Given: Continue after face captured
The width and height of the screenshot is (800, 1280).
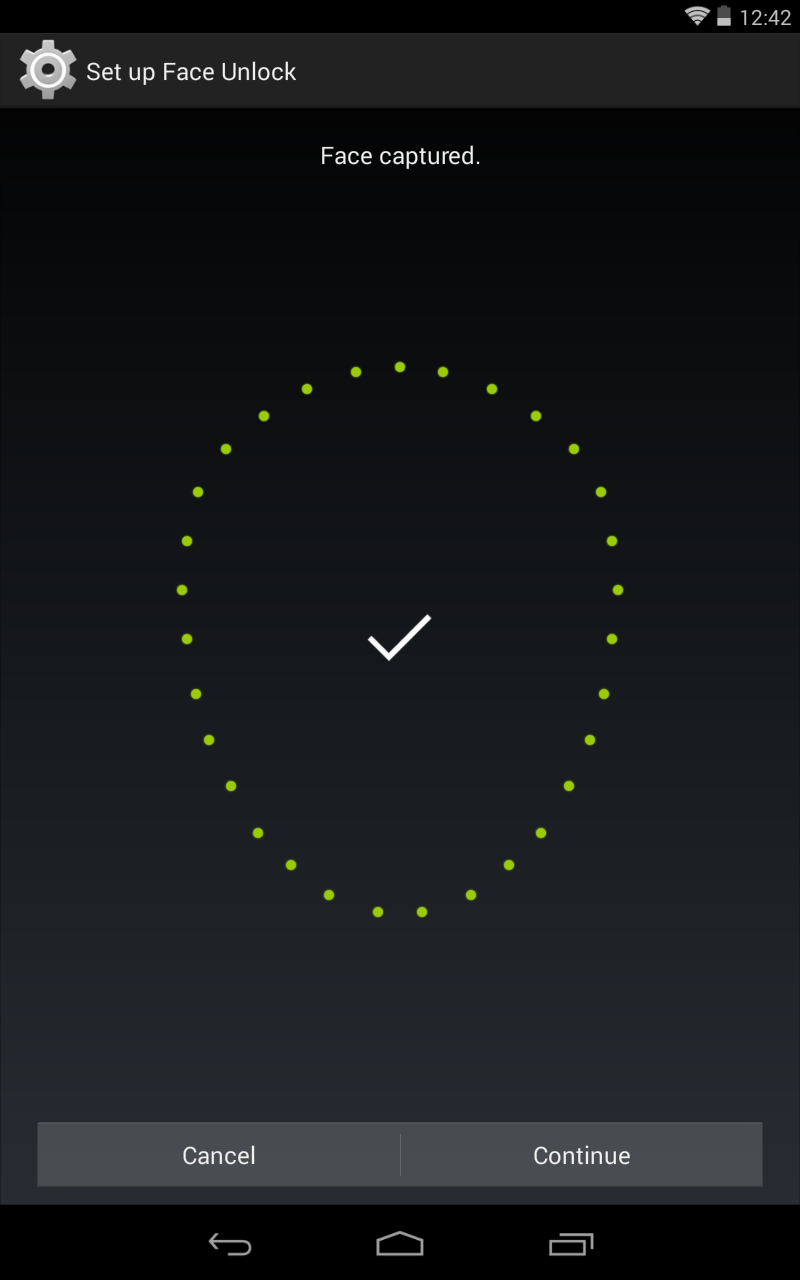Looking at the screenshot, I should [581, 1155].
